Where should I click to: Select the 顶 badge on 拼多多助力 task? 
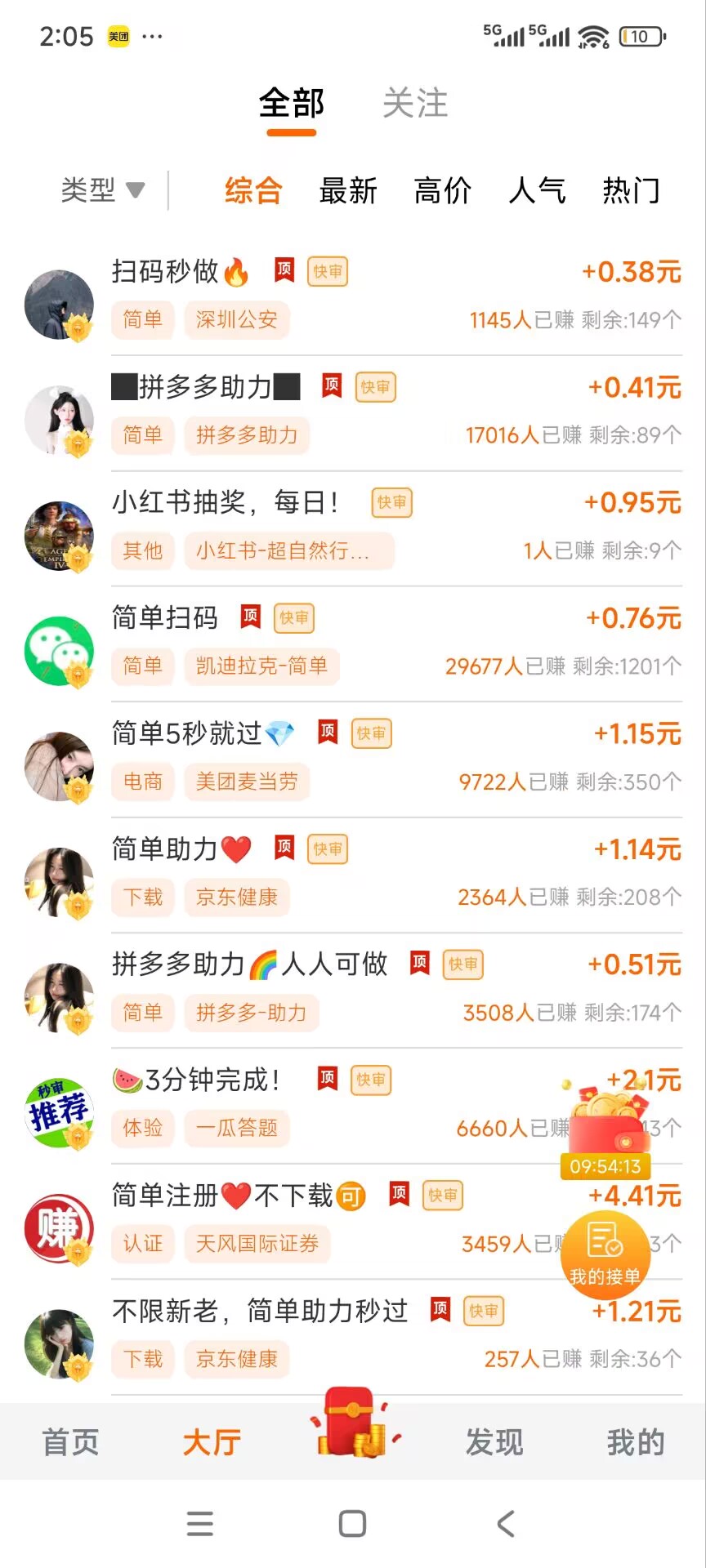pos(332,386)
